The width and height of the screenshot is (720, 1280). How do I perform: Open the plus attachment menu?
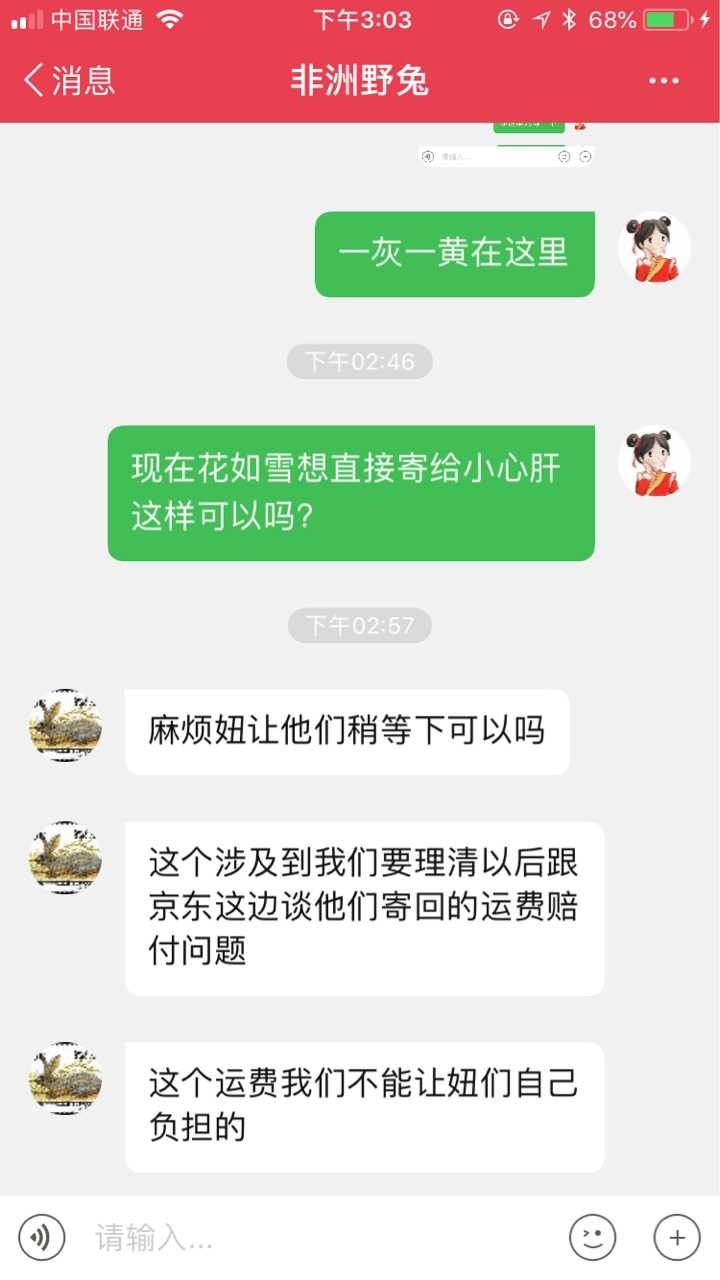click(x=677, y=1238)
